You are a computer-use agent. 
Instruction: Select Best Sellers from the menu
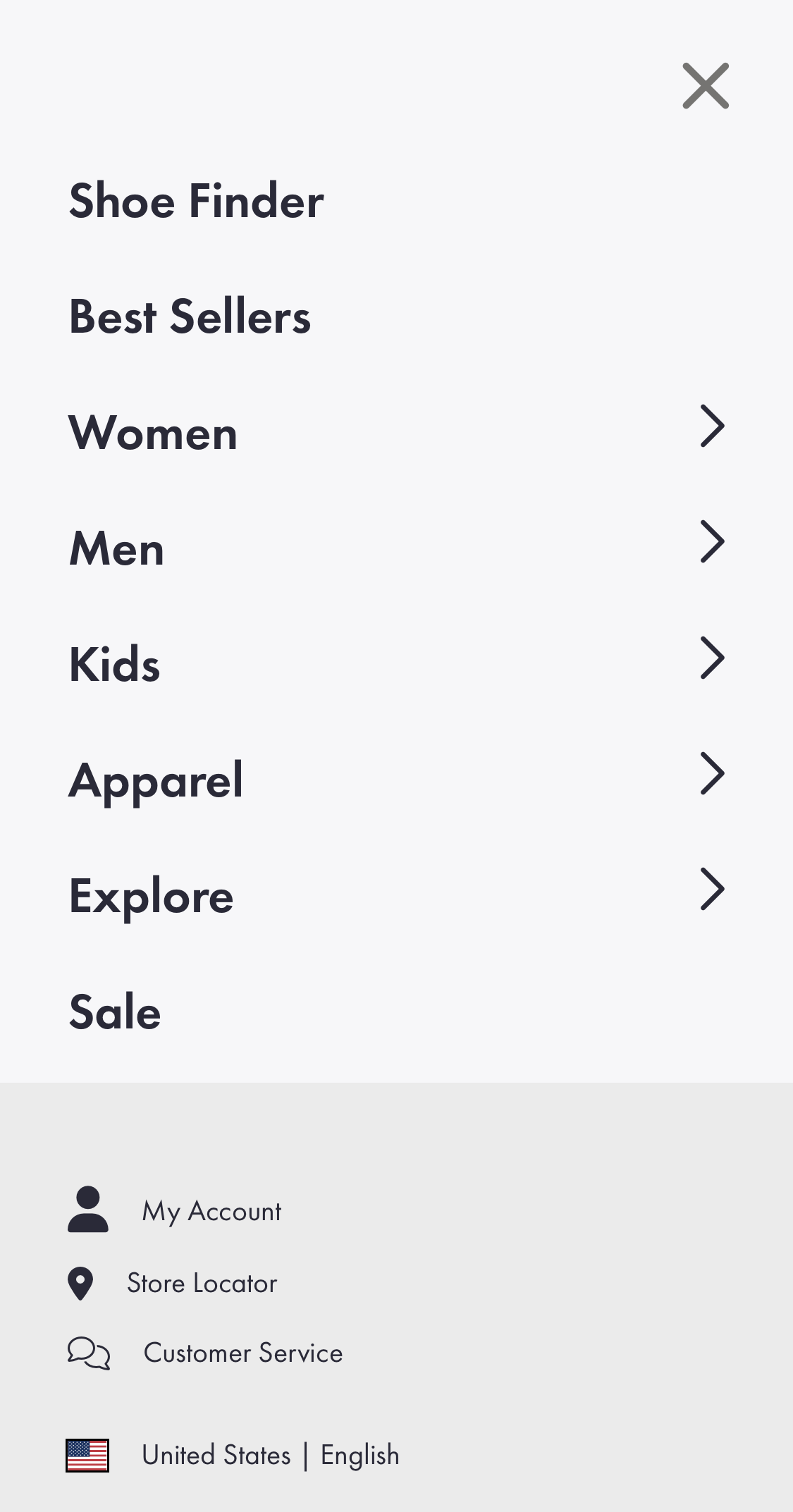point(190,319)
